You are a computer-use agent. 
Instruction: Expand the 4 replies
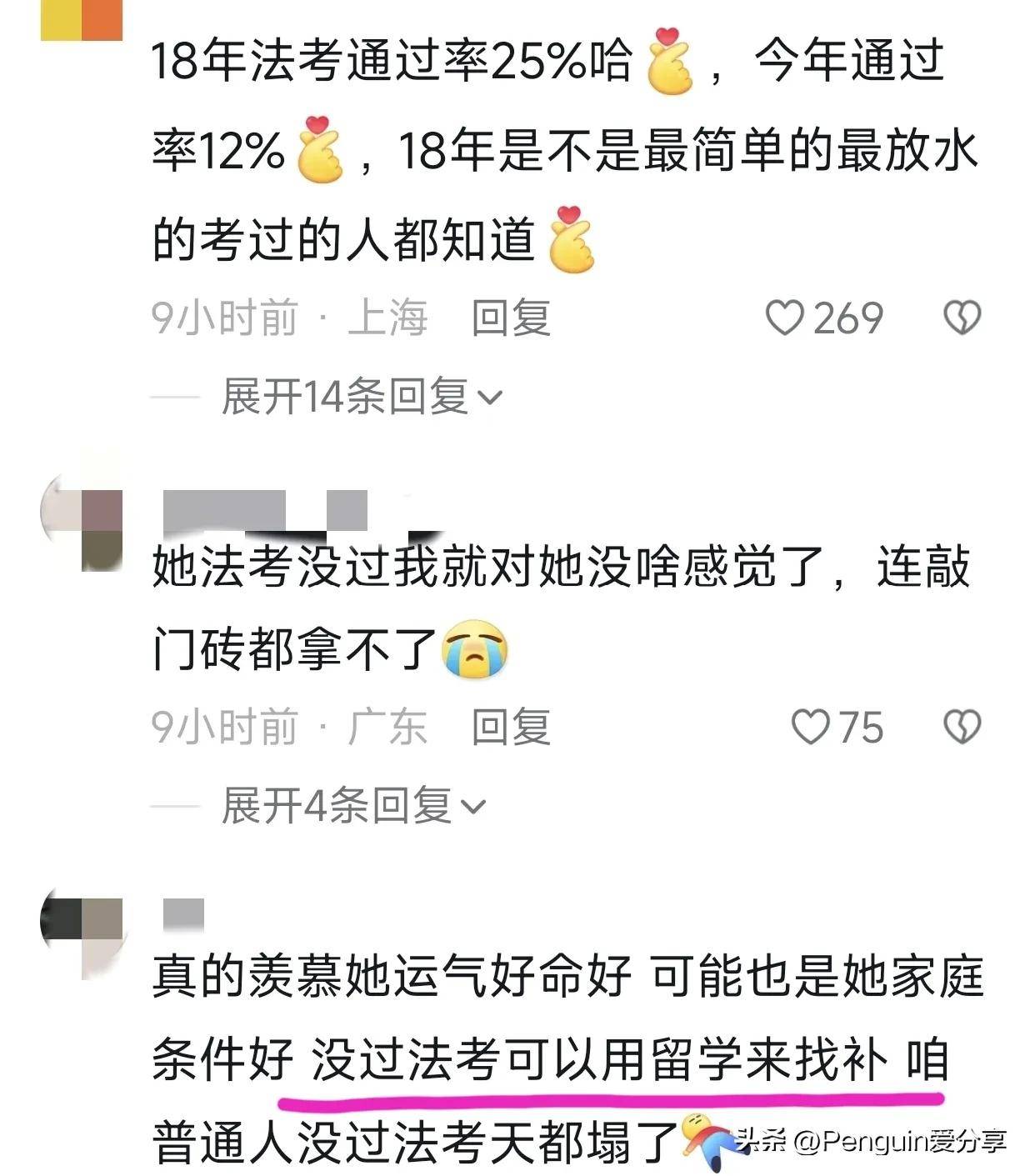(x=353, y=805)
